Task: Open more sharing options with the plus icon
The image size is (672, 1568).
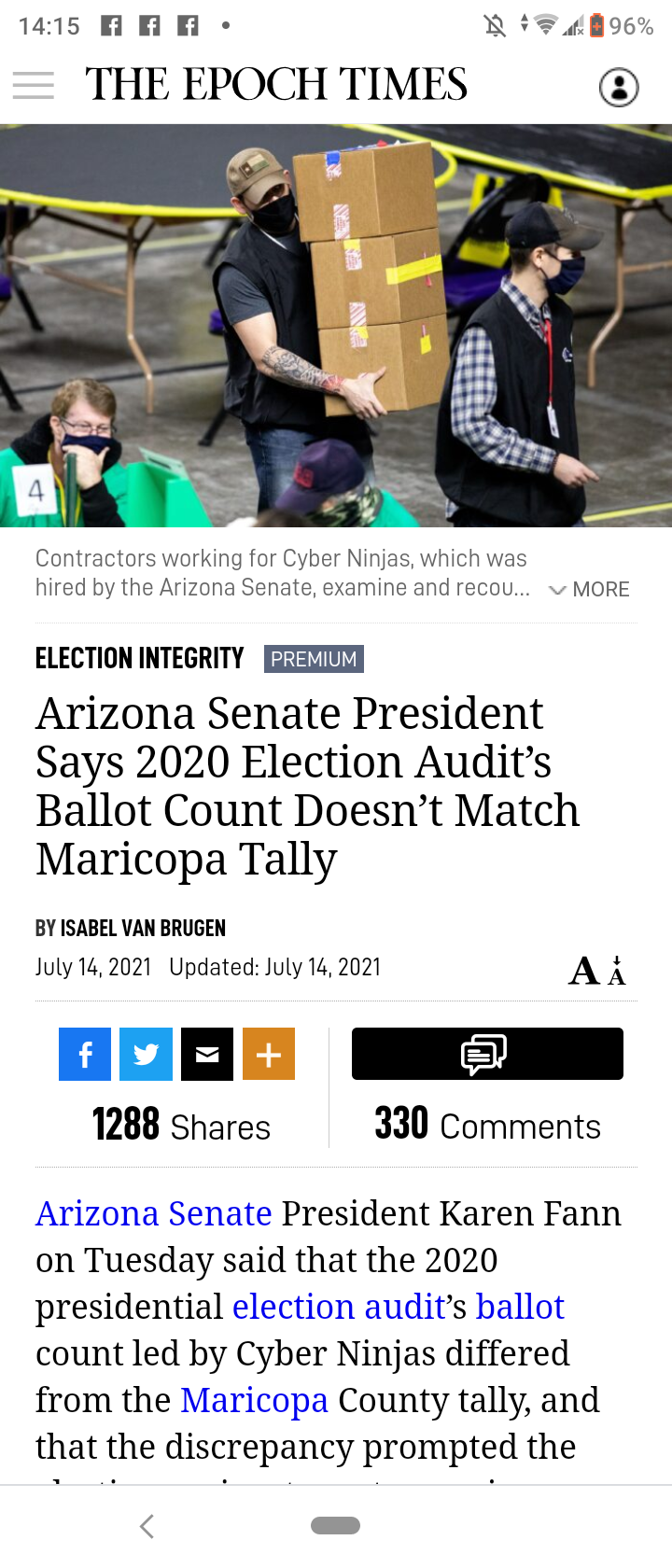Action: coord(269,1054)
